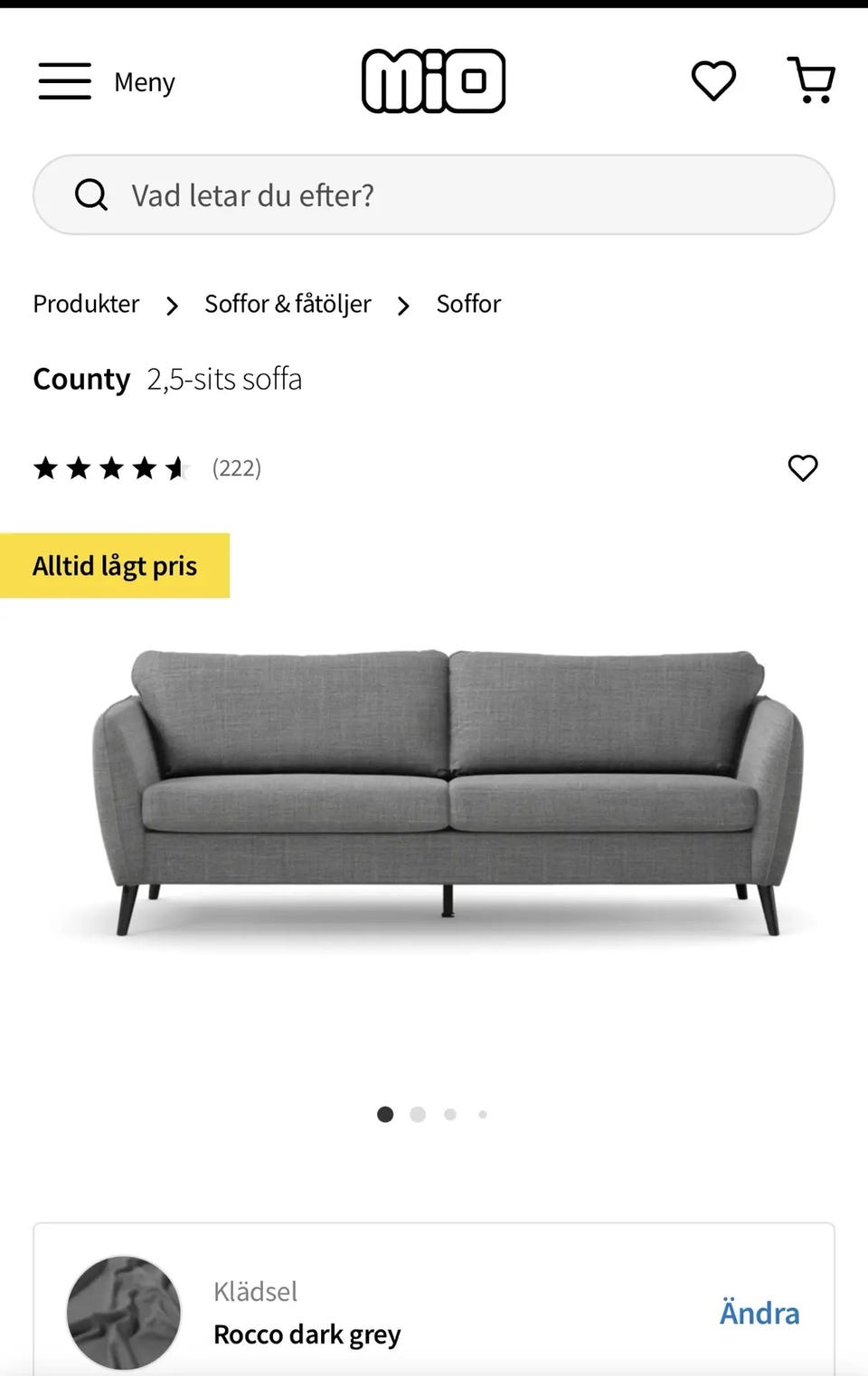The height and width of the screenshot is (1376, 868).
Task: Open the shopping cart icon
Action: (x=811, y=80)
